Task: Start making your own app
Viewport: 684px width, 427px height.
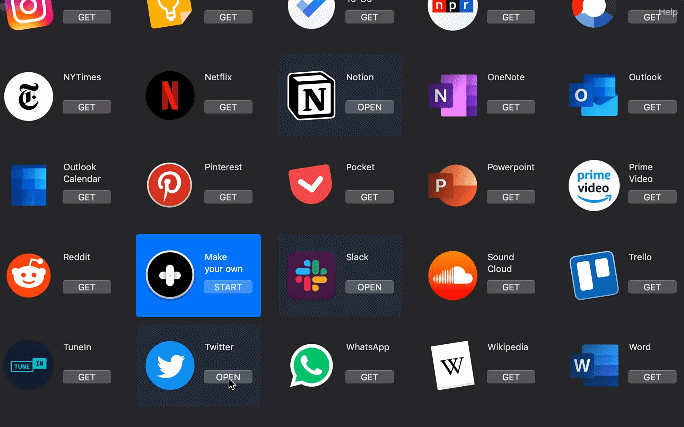Action: [228, 287]
